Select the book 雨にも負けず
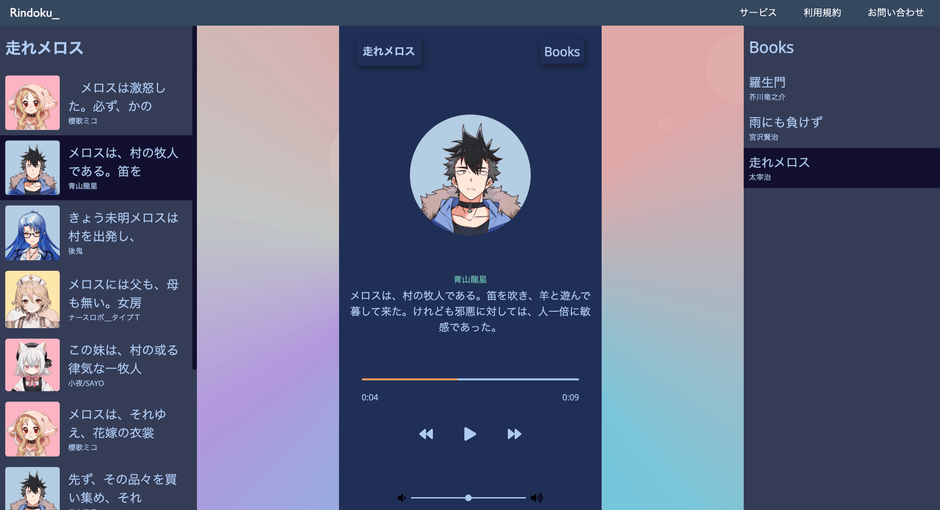Image resolution: width=940 pixels, height=510 pixels. click(x=786, y=122)
